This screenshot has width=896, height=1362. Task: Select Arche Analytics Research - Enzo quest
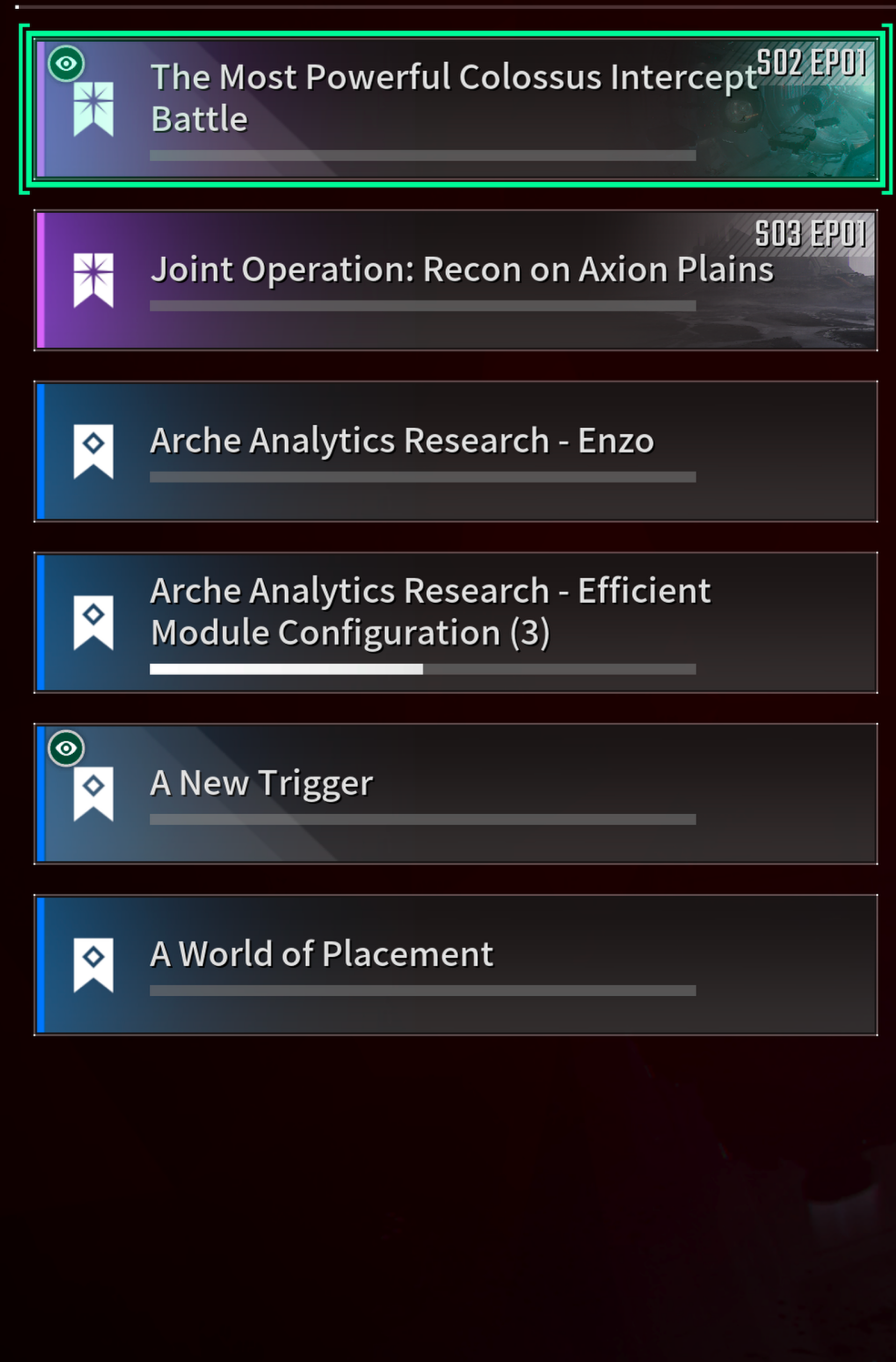tap(455, 452)
